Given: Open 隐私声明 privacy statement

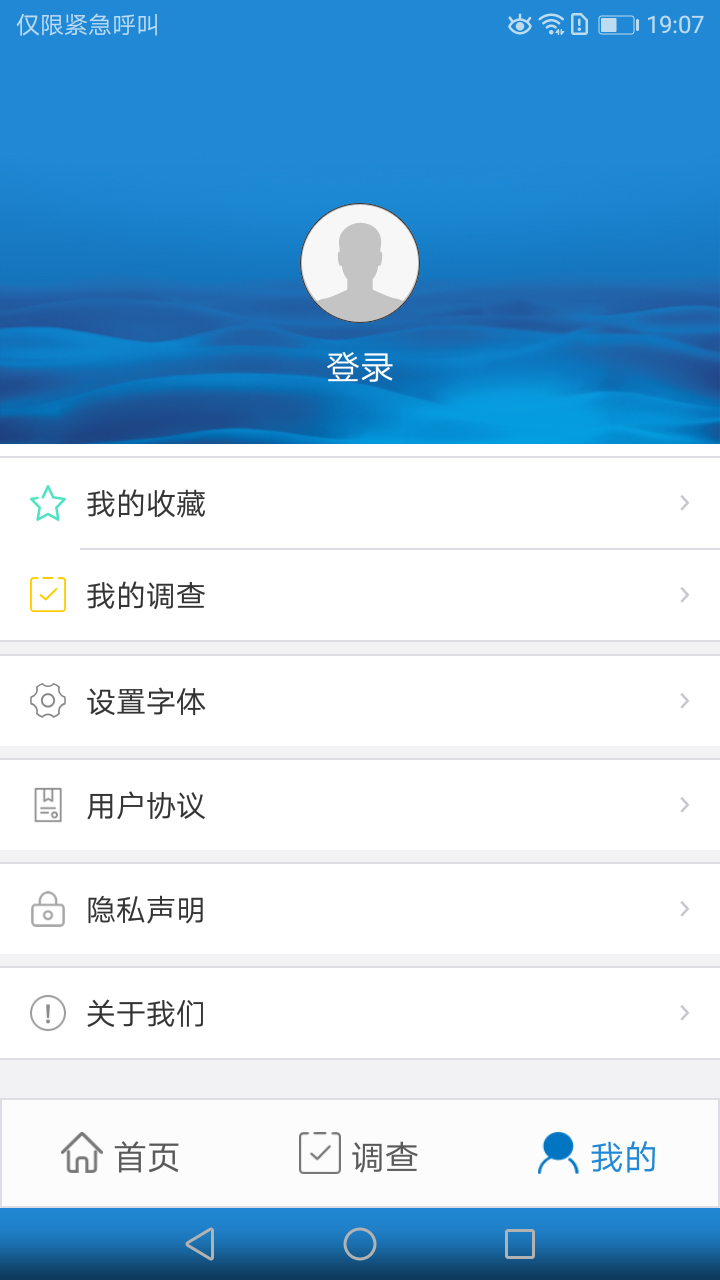Looking at the screenshot, I should click(360, 909).
